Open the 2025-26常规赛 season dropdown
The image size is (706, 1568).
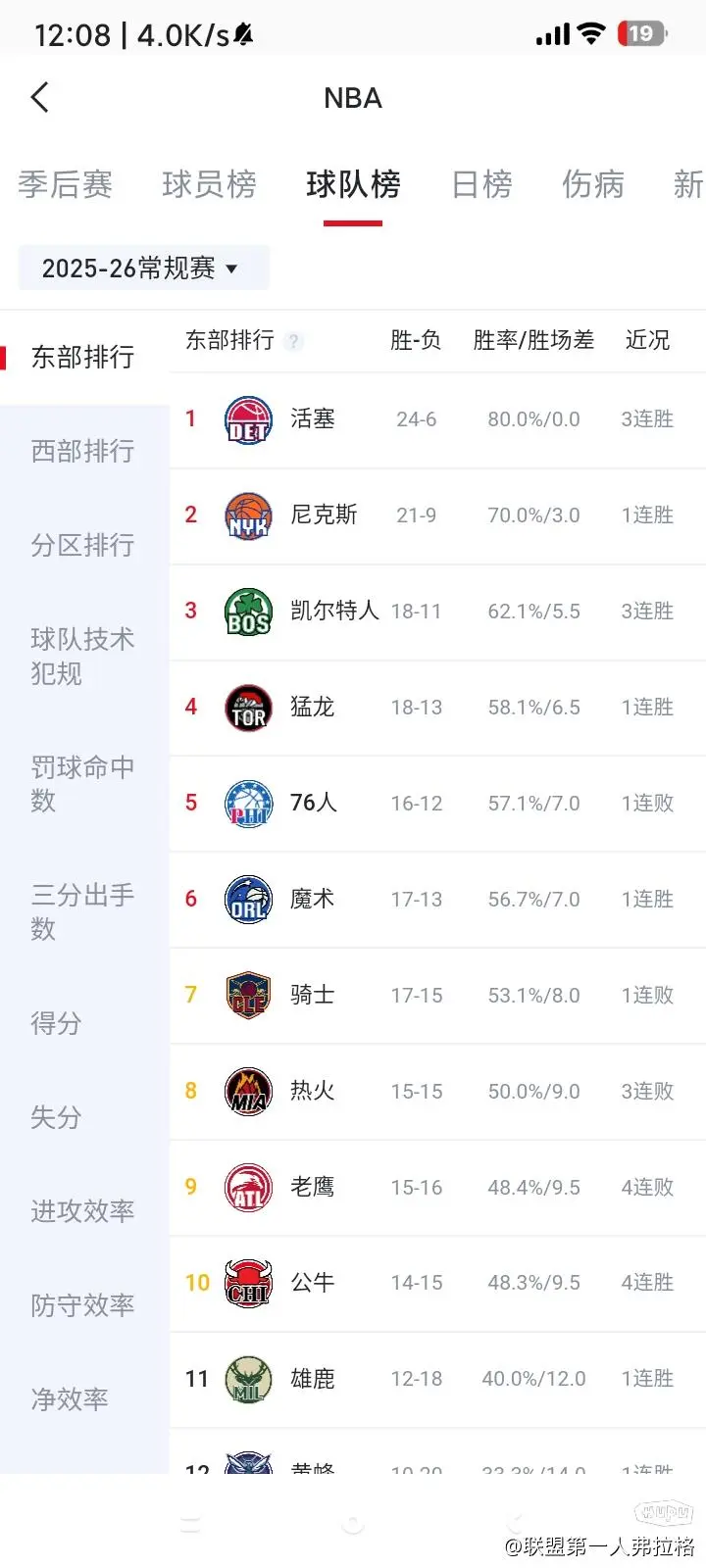click(143, 268)
